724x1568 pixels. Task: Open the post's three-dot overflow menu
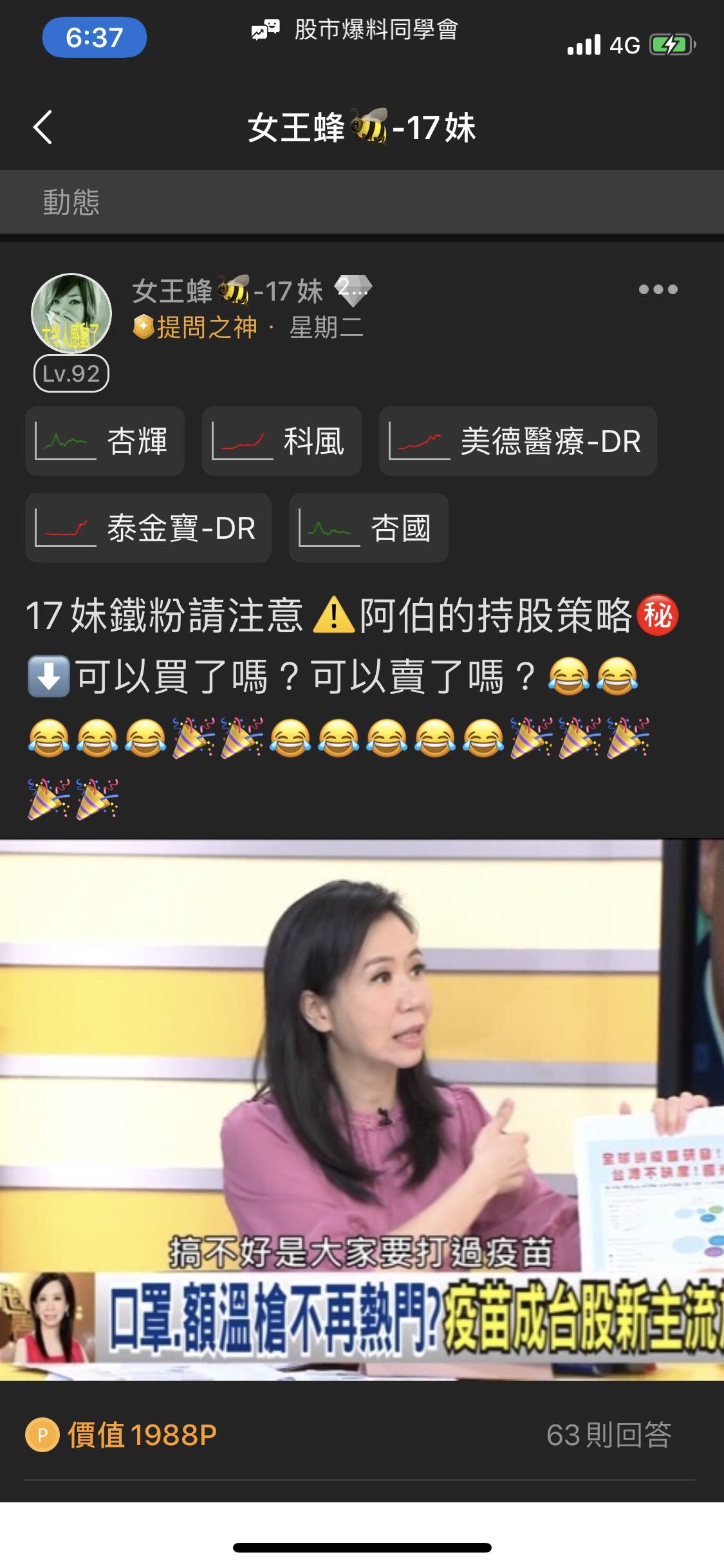[x=658, y=290]
